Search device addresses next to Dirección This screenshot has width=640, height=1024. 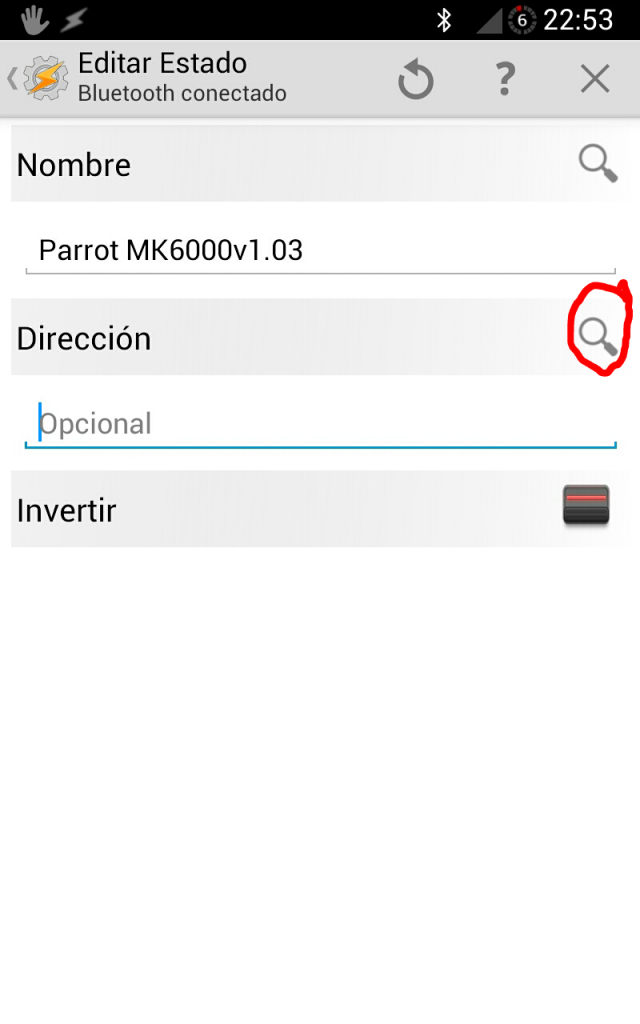[x=598, y=337]
